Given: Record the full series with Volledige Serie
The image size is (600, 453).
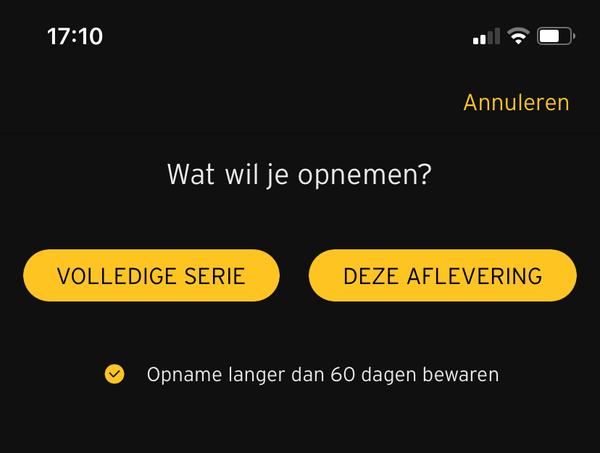Looking at the screenshot, I should 151,276.
